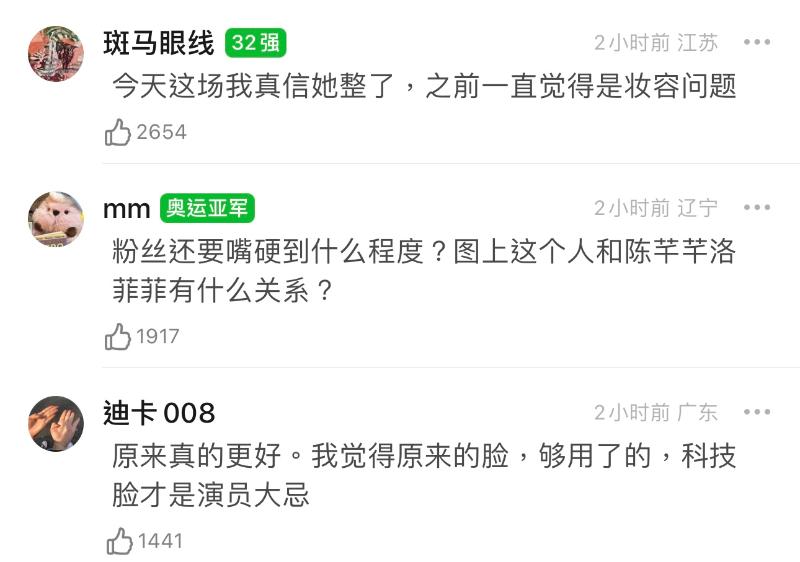This screenshot has width=800, height=562.
Task: Tap the username 斑马眼线
Action: coord(158,43)
